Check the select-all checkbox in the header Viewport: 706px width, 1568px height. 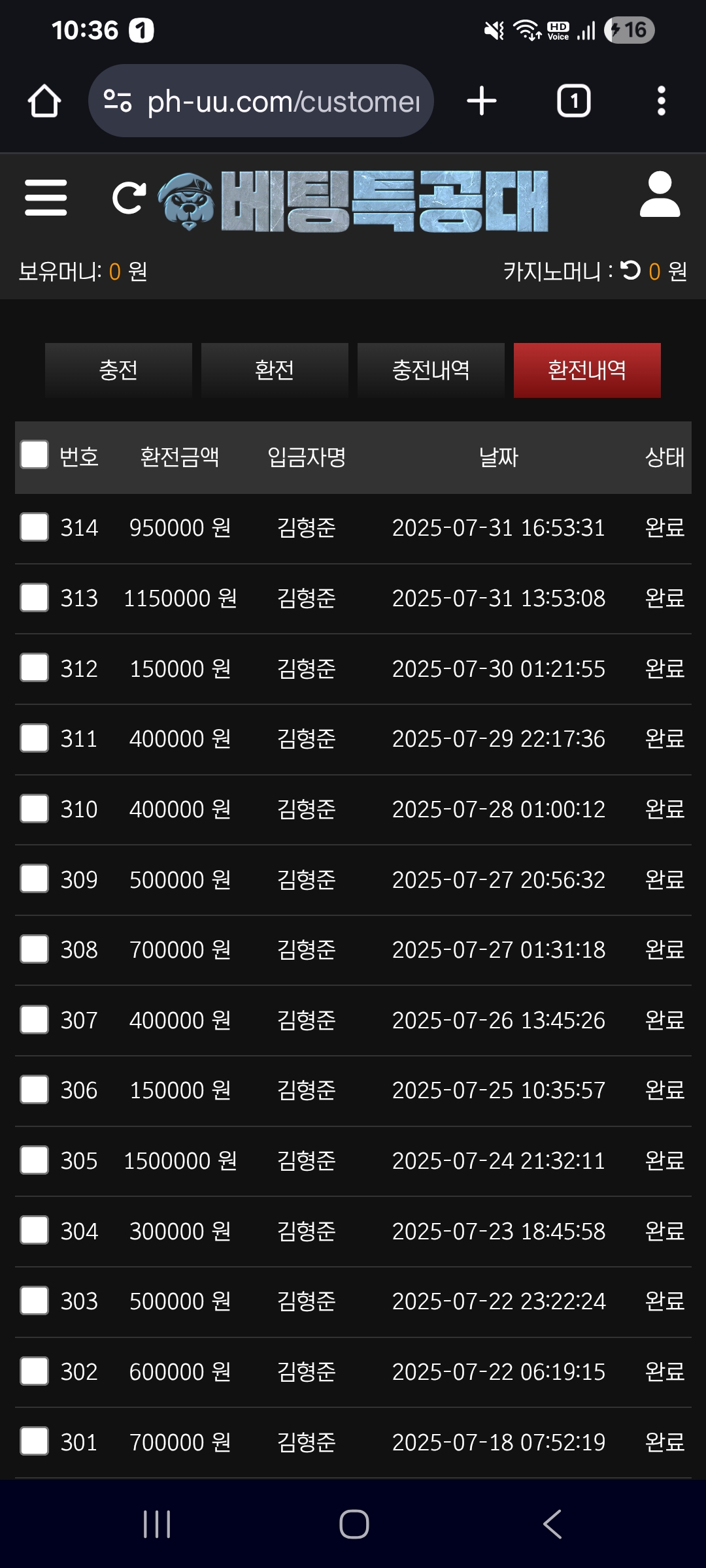35,455
